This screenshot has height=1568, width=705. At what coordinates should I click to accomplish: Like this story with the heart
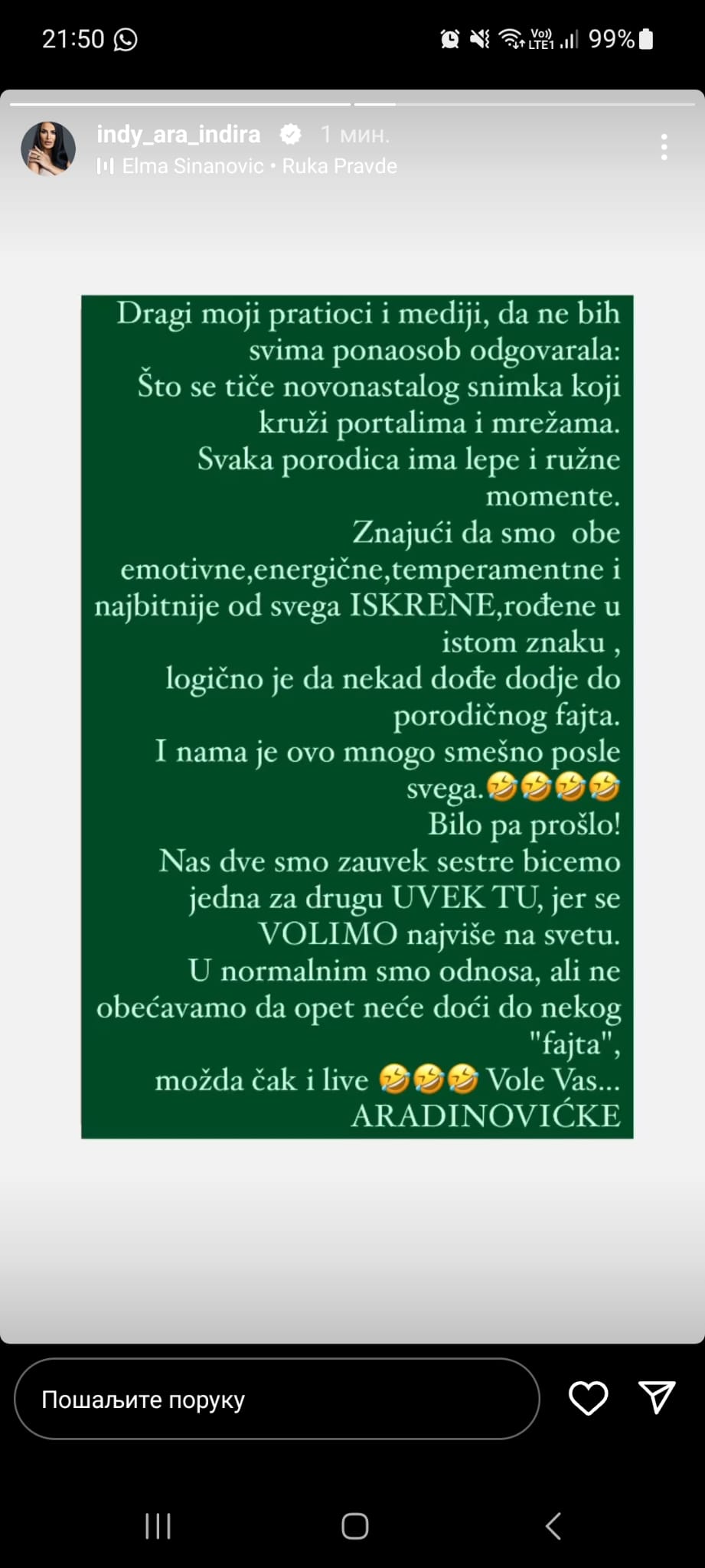tap(589, 1398)
